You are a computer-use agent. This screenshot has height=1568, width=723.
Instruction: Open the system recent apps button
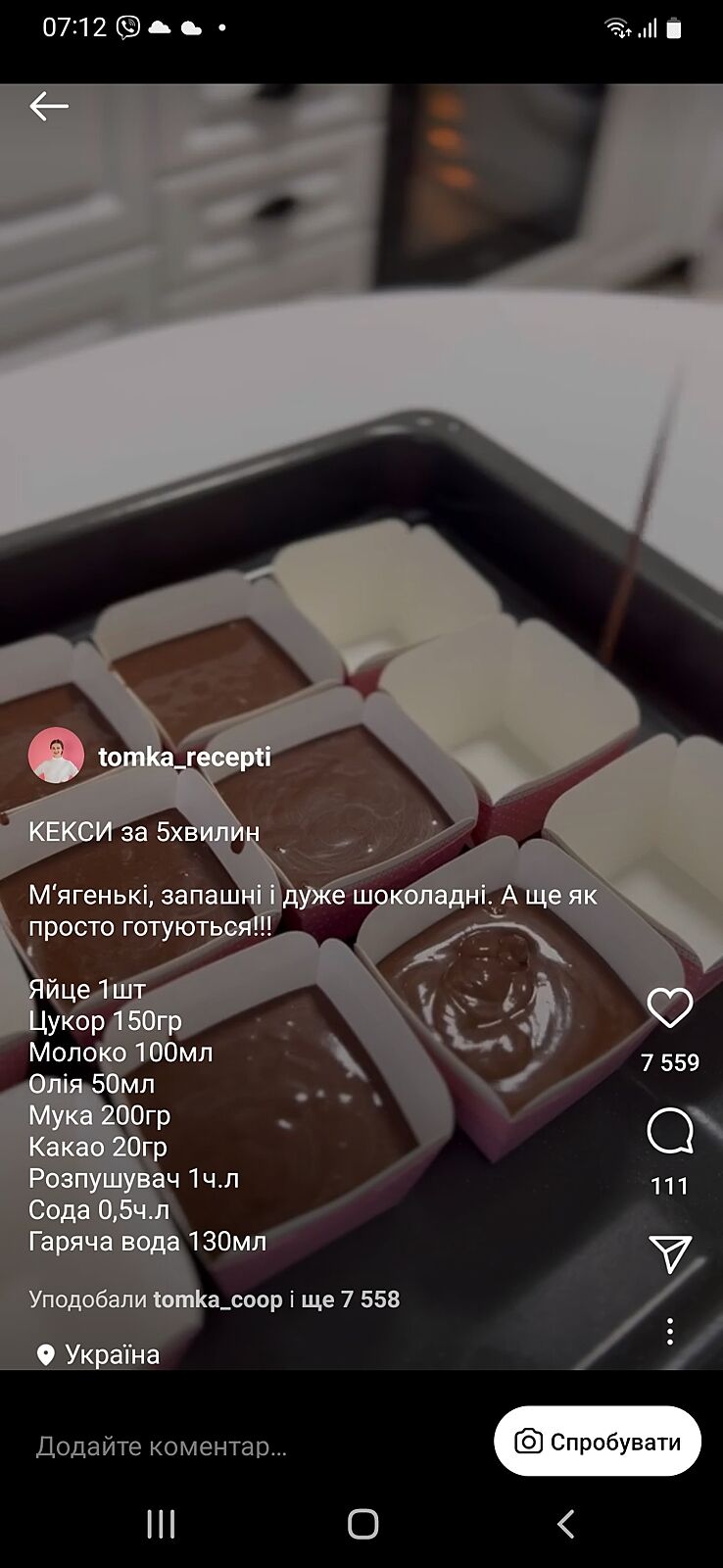point(161,1524)
